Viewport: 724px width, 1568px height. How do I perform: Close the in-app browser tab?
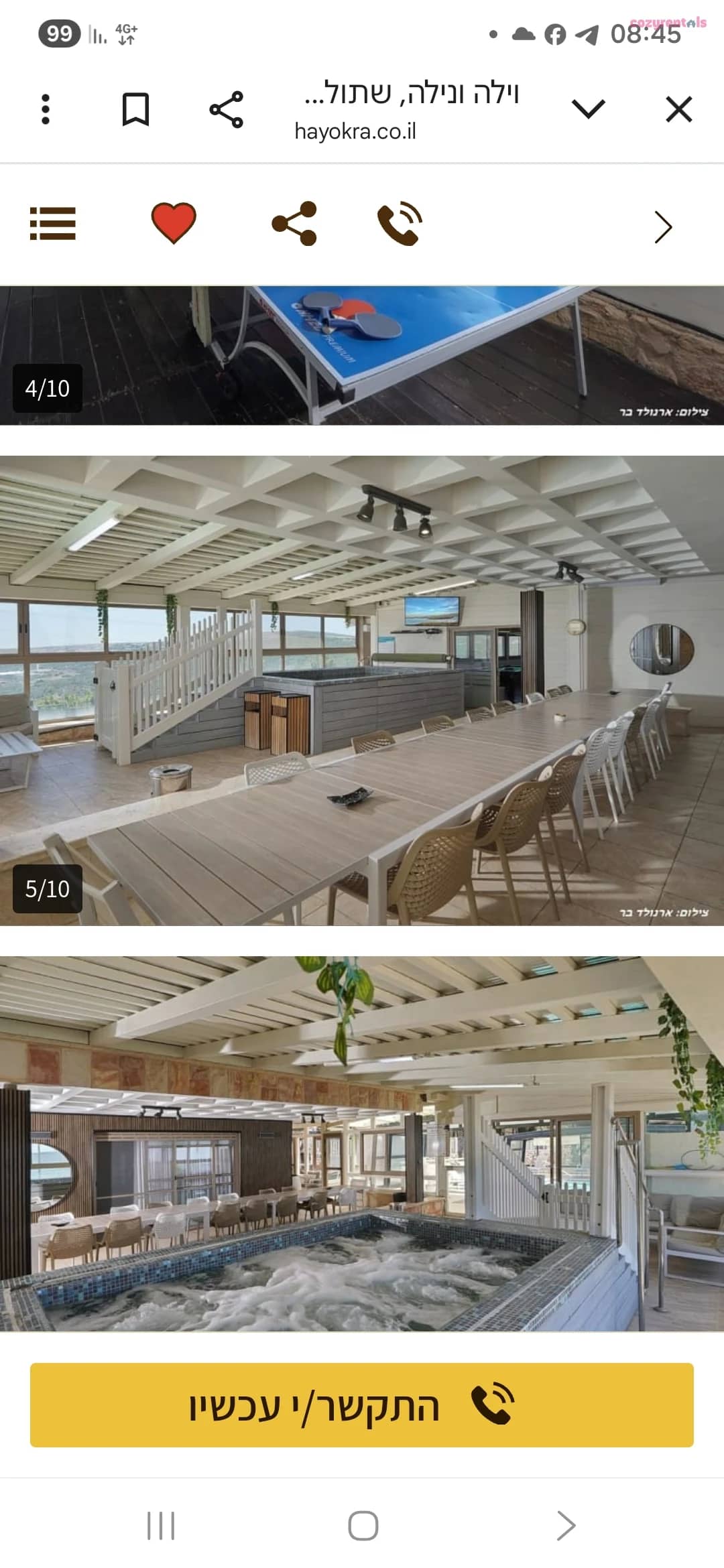pyautogui.click(x=678, y=109)
